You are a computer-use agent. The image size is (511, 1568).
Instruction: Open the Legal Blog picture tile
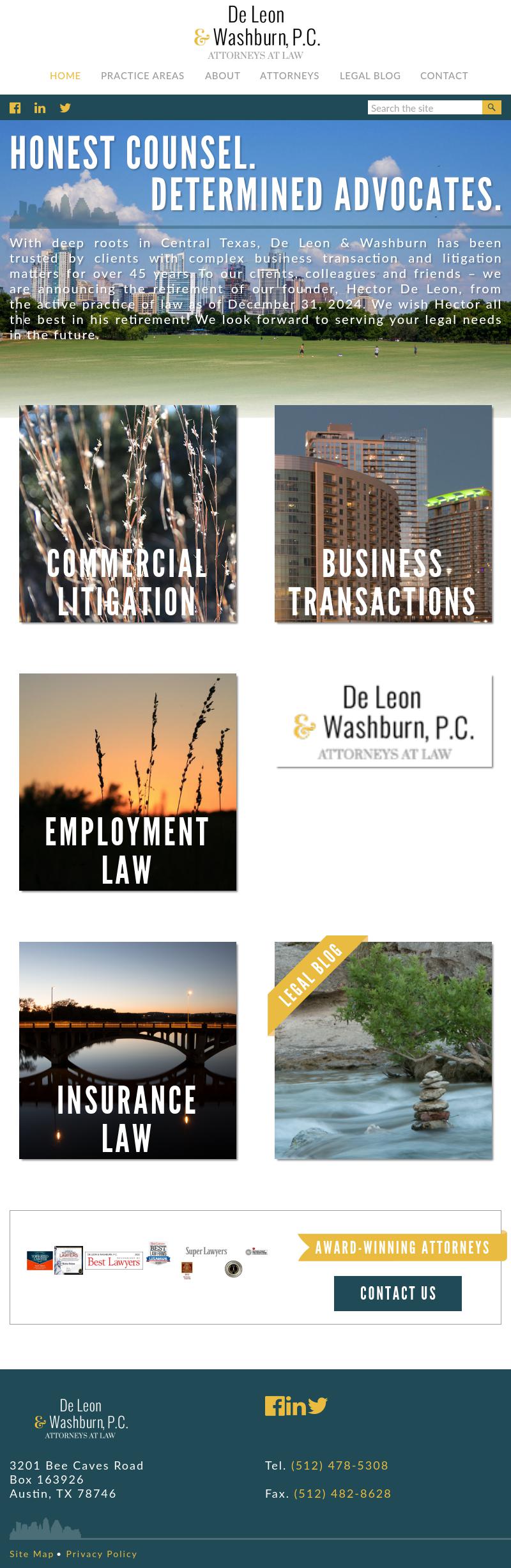tap(383, 1050)
